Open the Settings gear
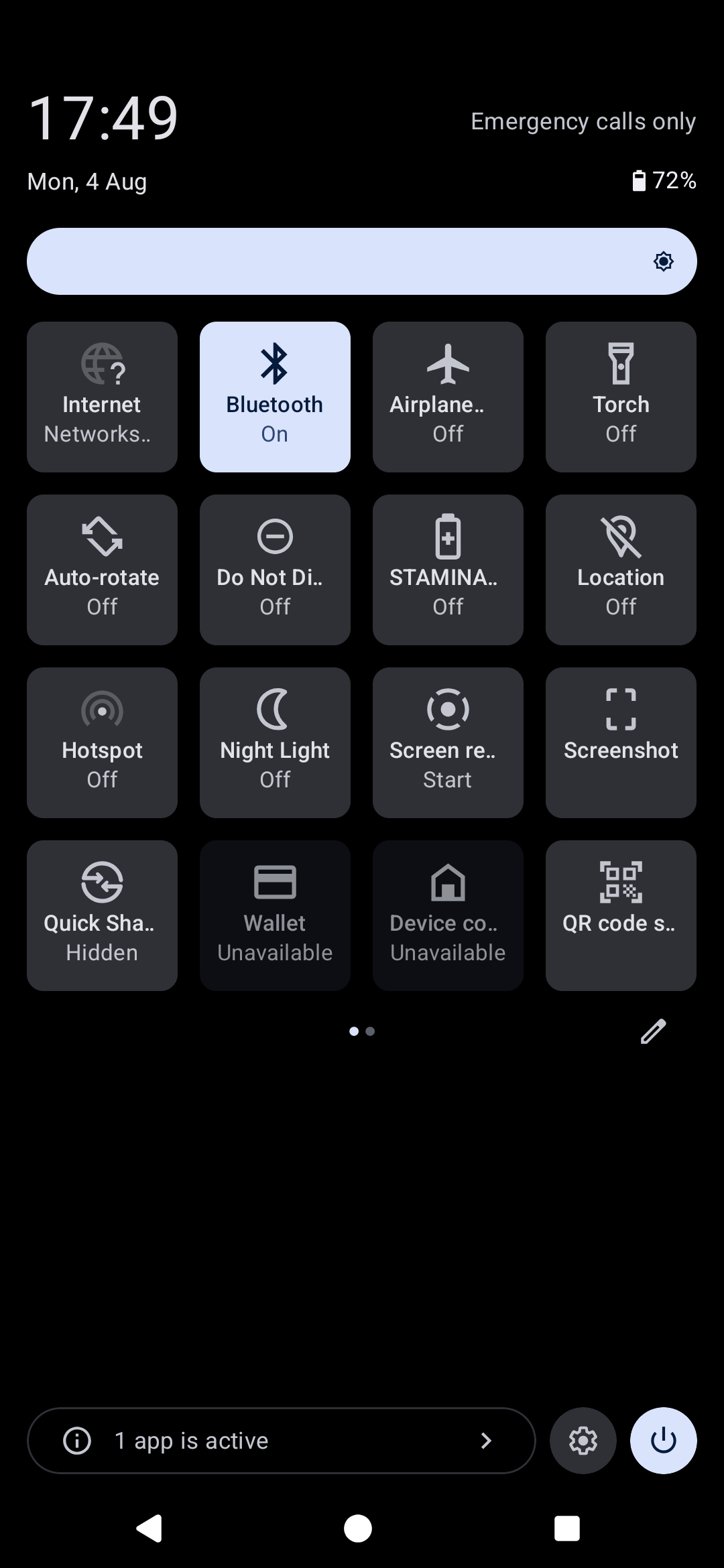The width and height of the screenshot is (724, 1568). 583,1440
